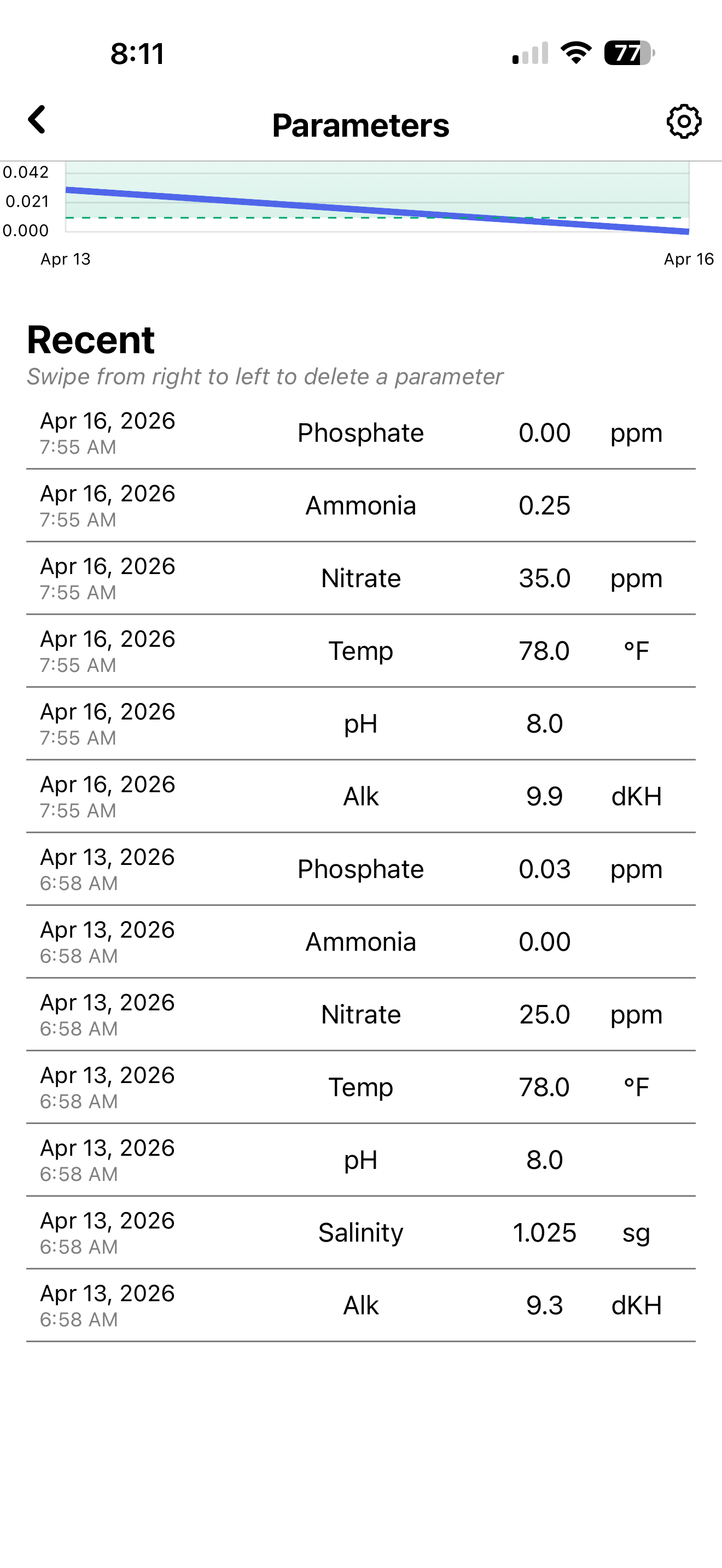Open the settings gear icon
Image resolution: width=722 pixels, height=1568 pixels.
click(x=684, y=122)
